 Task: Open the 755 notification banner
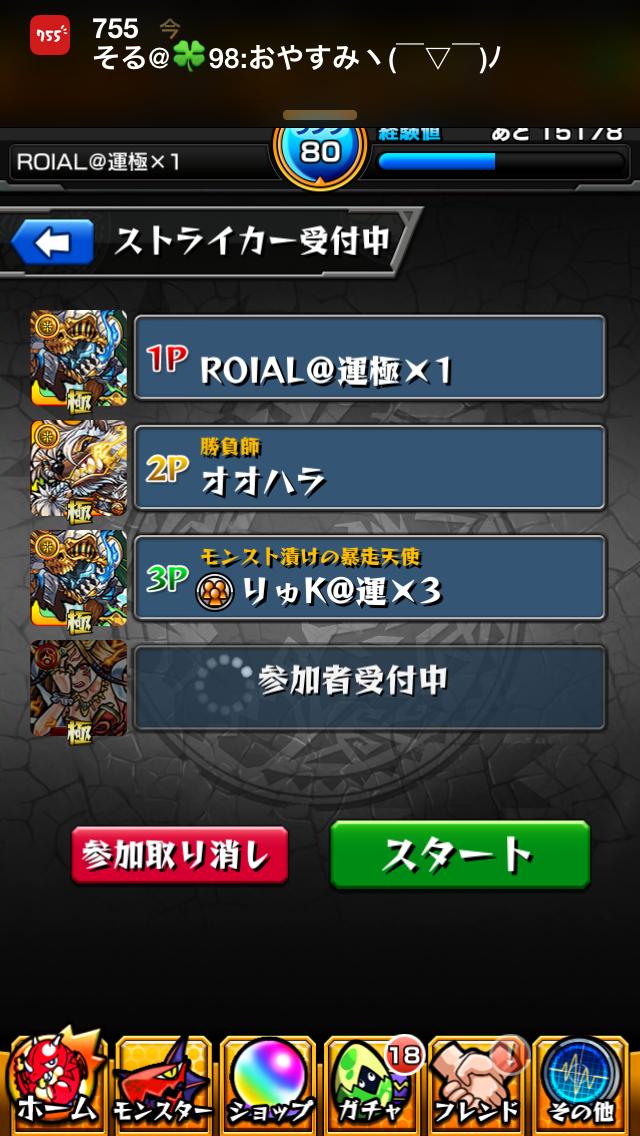pos(320,45)
